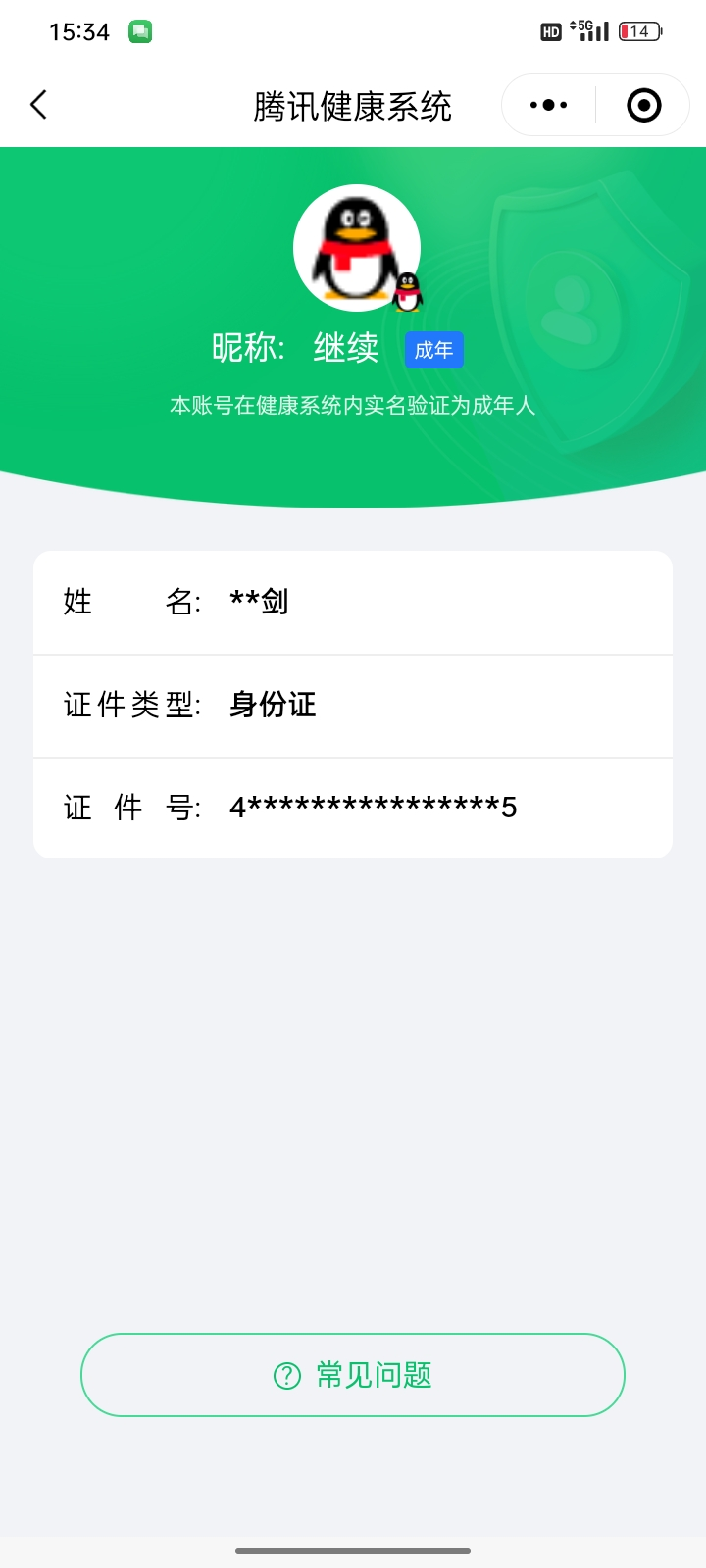This screenshot has height=1568, width=706.
Task: Click the question mark icon beside 常见问题
Action: coord(284,1375)
